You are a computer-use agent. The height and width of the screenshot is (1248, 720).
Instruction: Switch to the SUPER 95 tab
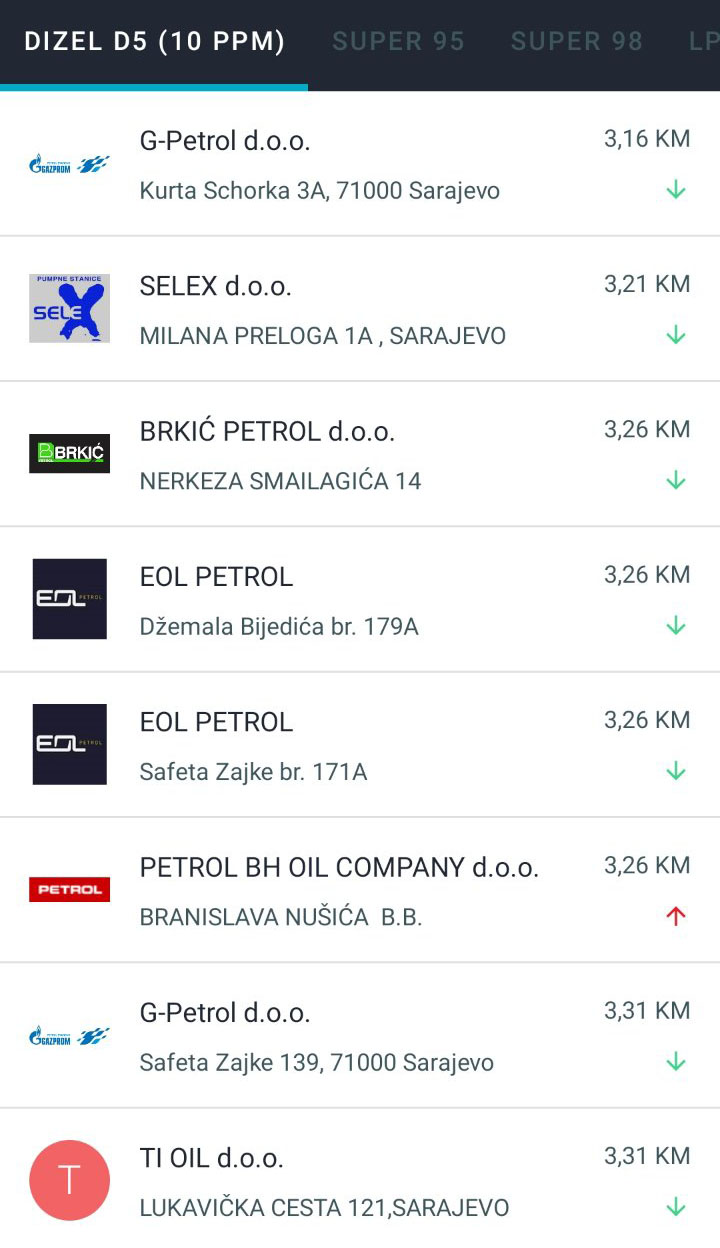tap(398, 42)
